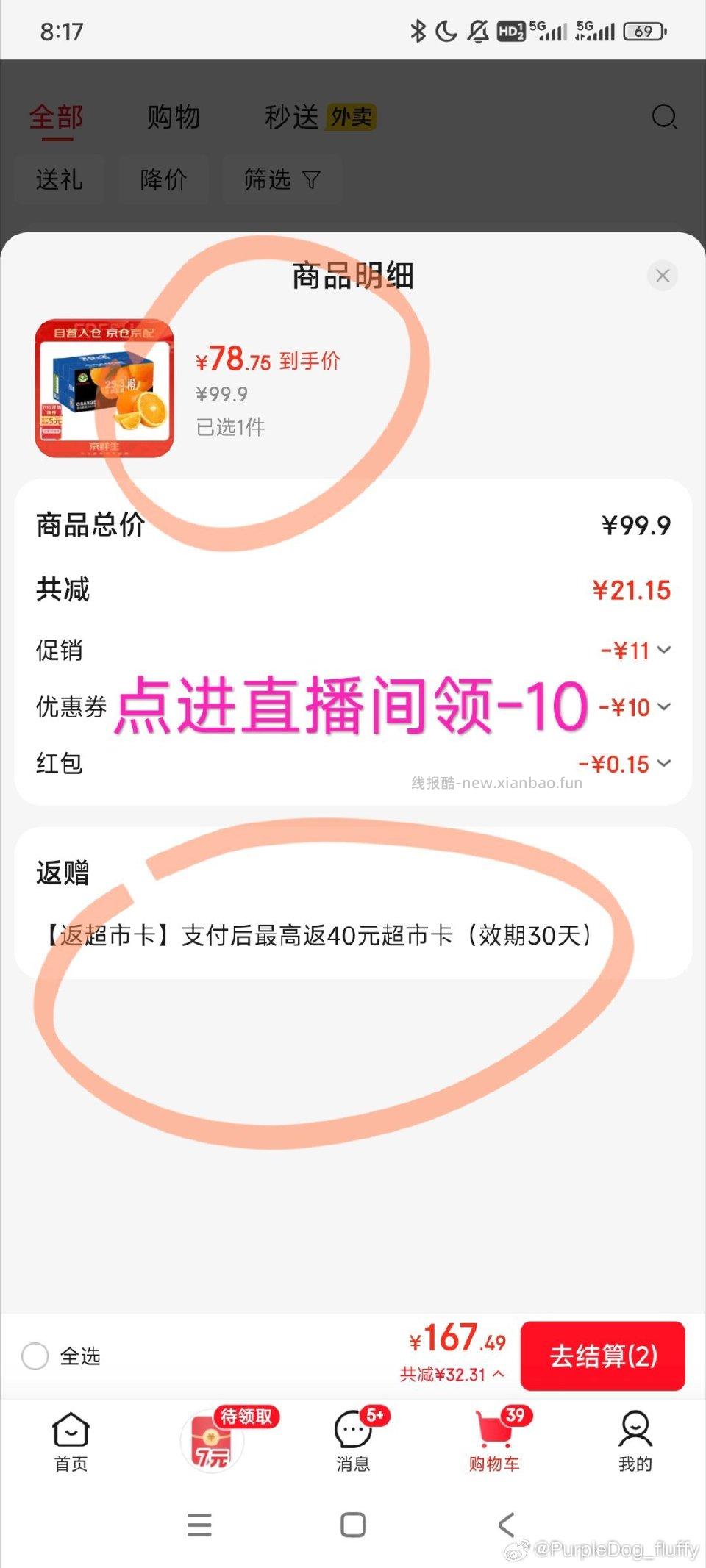Viewport: 706px width, 1568px height.
Task: Tap the 待领取 red envelope icon
Action: (211, 1437)
